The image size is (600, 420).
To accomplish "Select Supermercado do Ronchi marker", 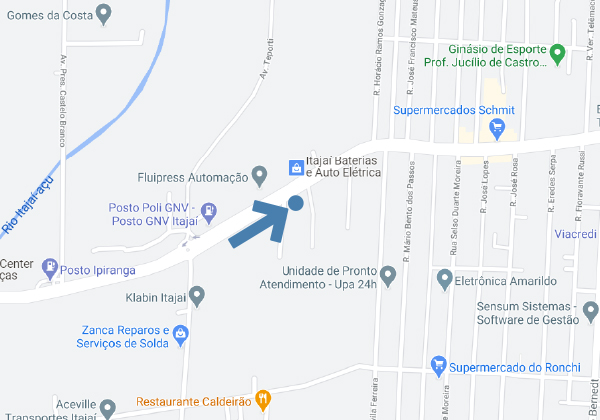I will point(437,366).
